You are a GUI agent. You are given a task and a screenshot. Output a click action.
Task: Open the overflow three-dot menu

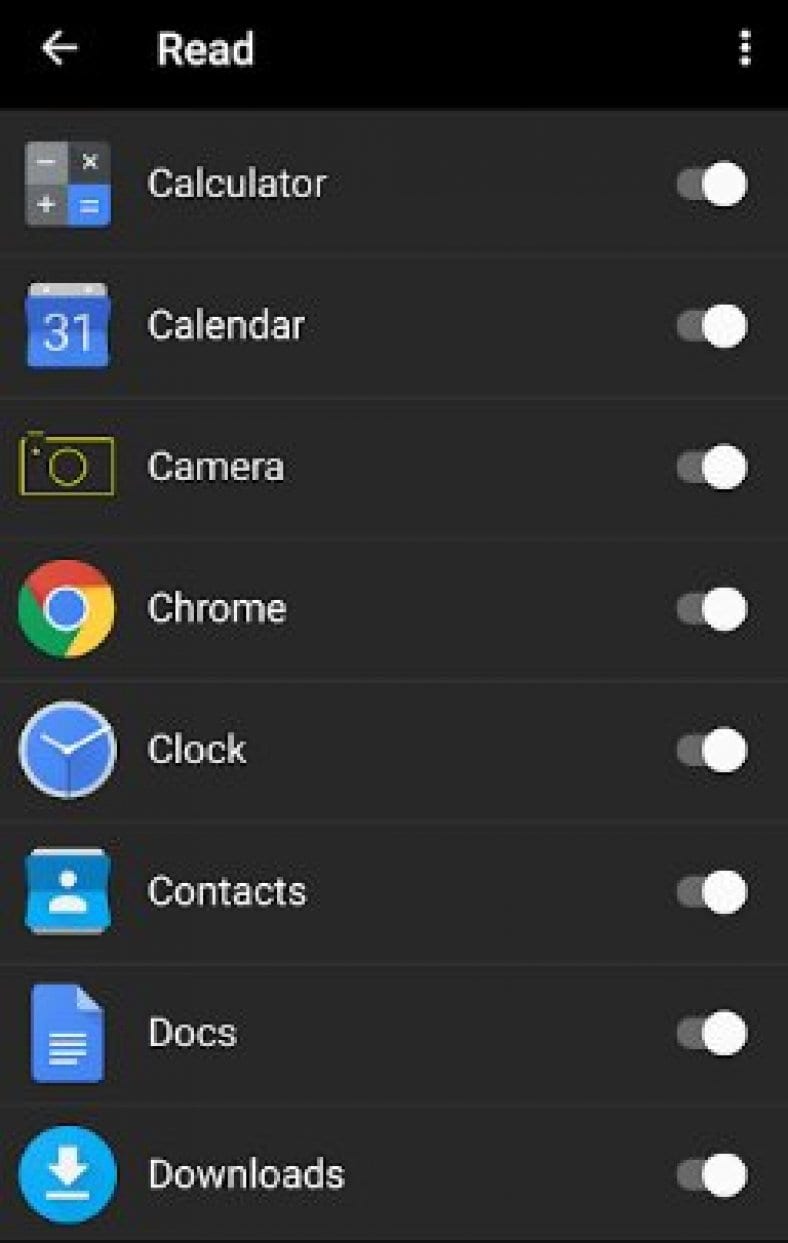[x=744, y=49]
